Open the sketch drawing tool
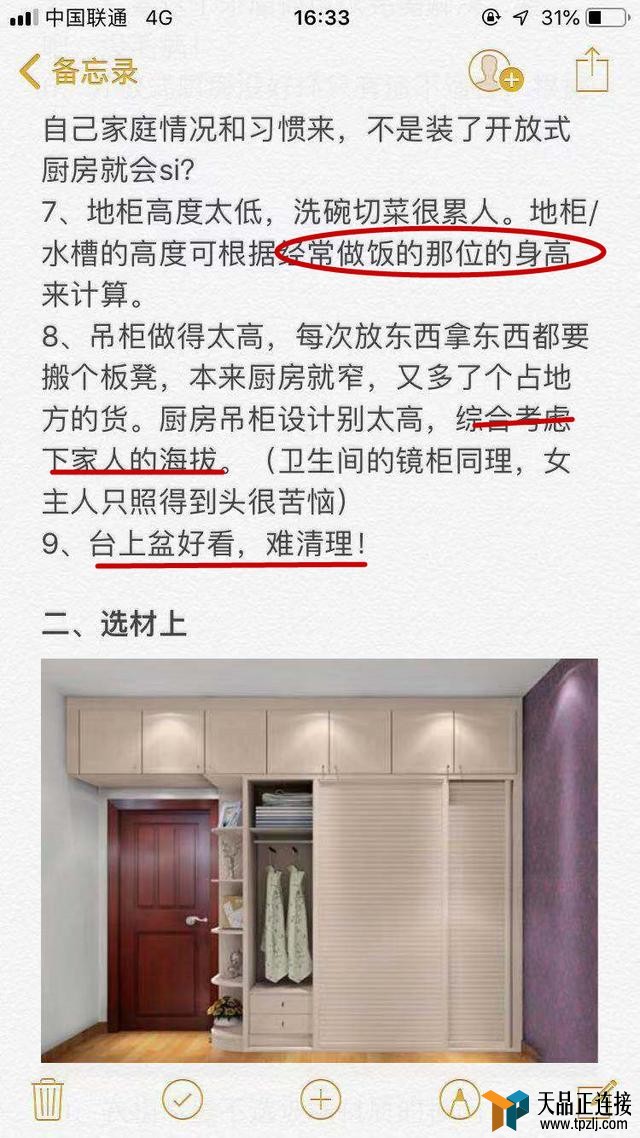640x1138 pixels. click(x=459, y=1099)
